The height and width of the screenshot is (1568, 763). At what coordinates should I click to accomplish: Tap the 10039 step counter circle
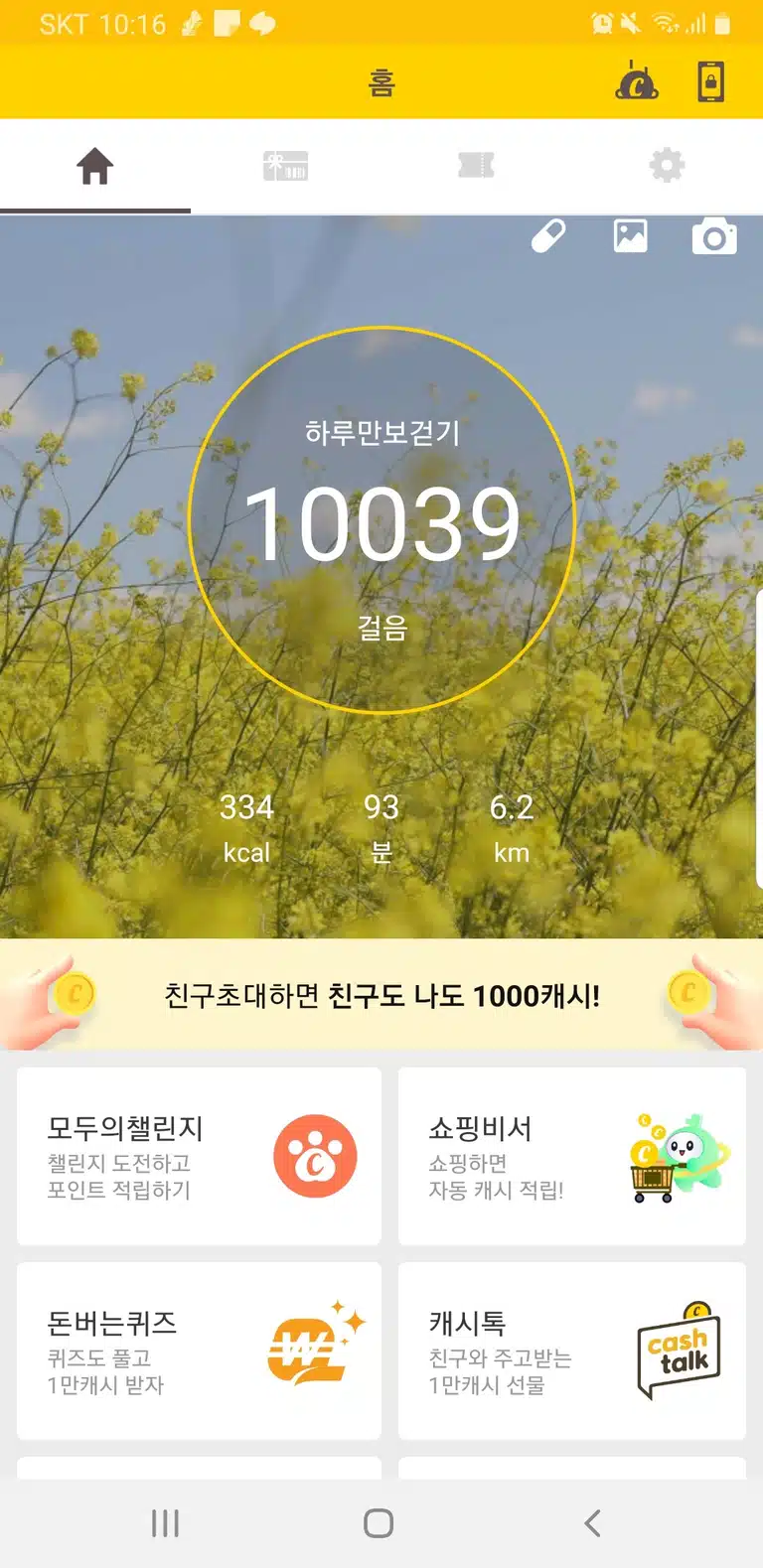tap(381, 520)
